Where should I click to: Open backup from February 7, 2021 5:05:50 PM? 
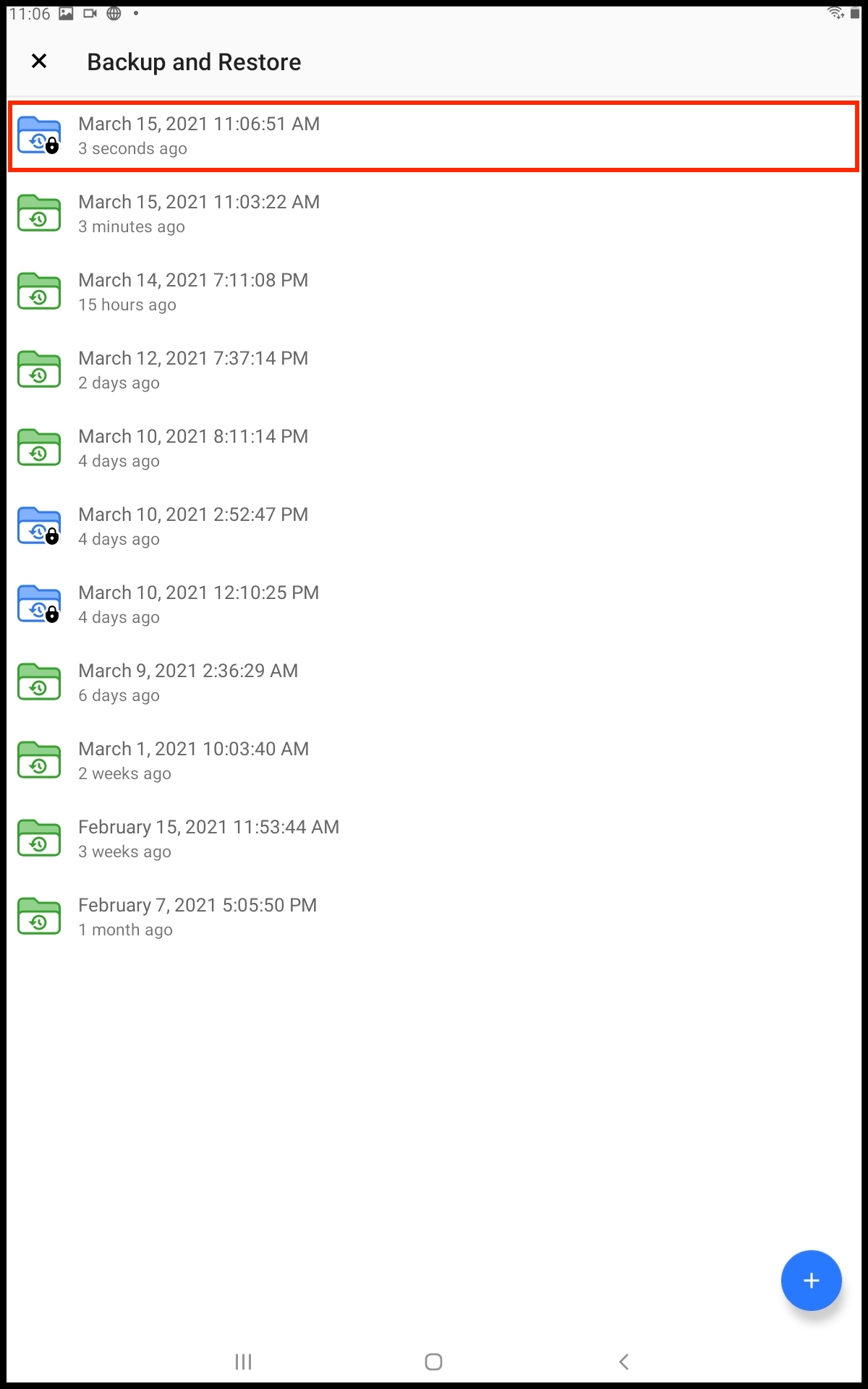point(197,917)
